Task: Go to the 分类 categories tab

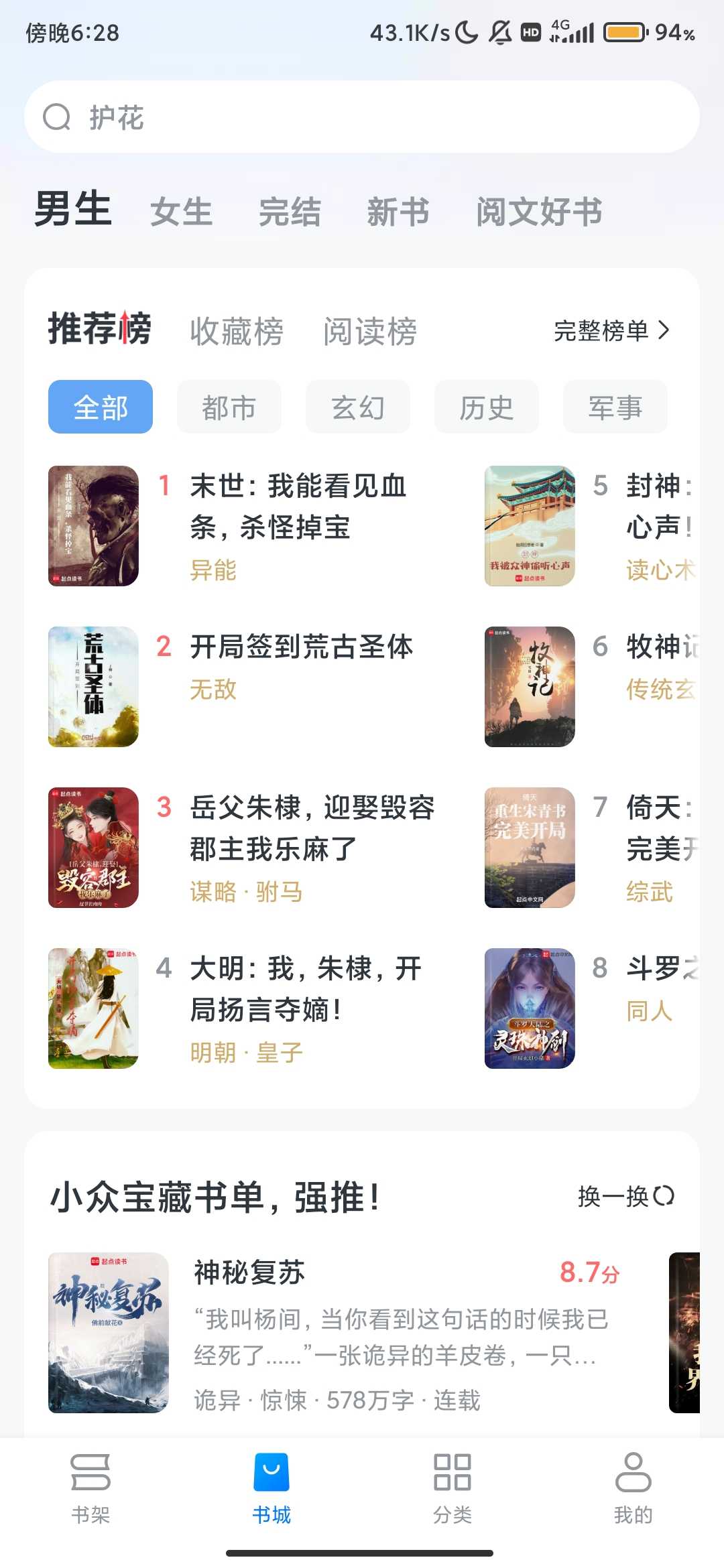Action: tap(452, 1483)
